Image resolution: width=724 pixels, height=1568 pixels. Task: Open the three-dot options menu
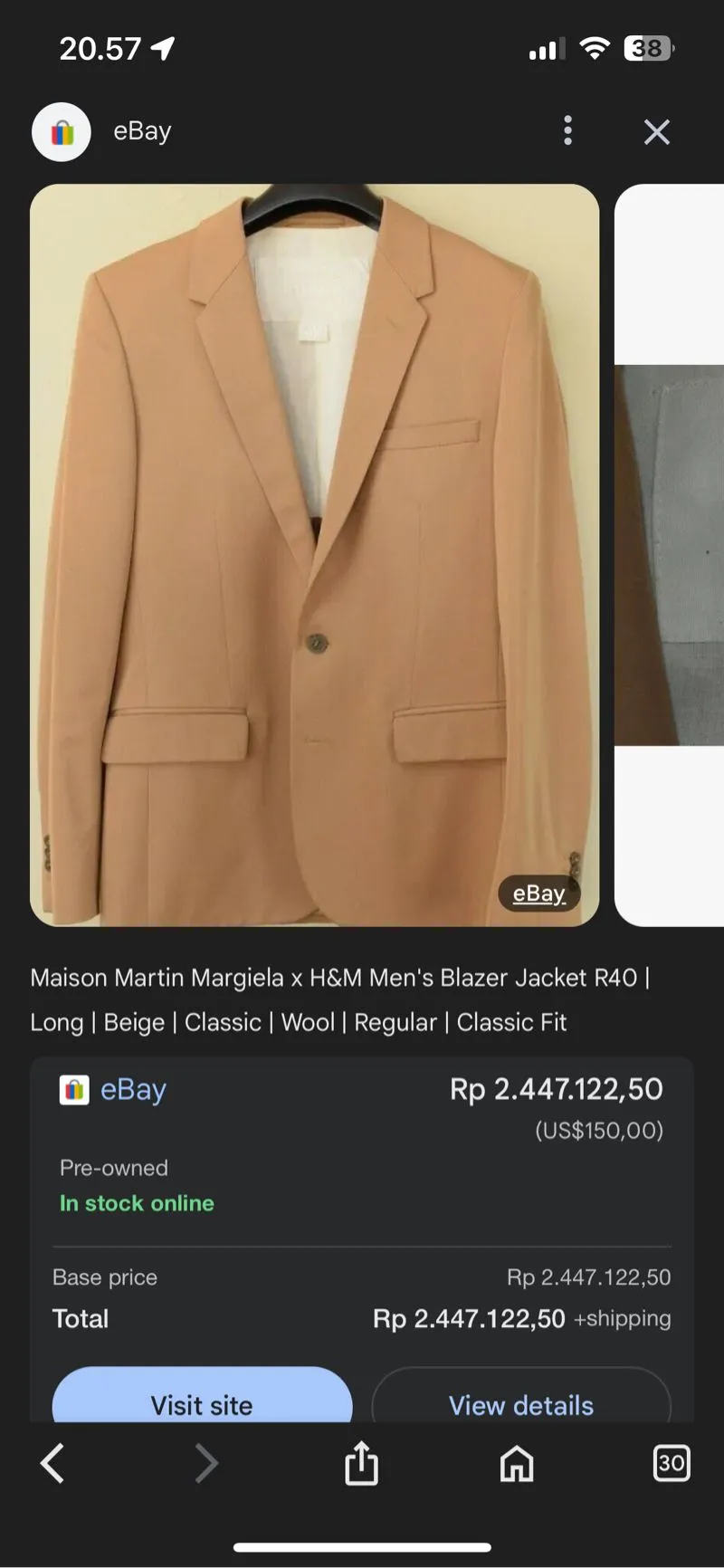coord(567,131)
